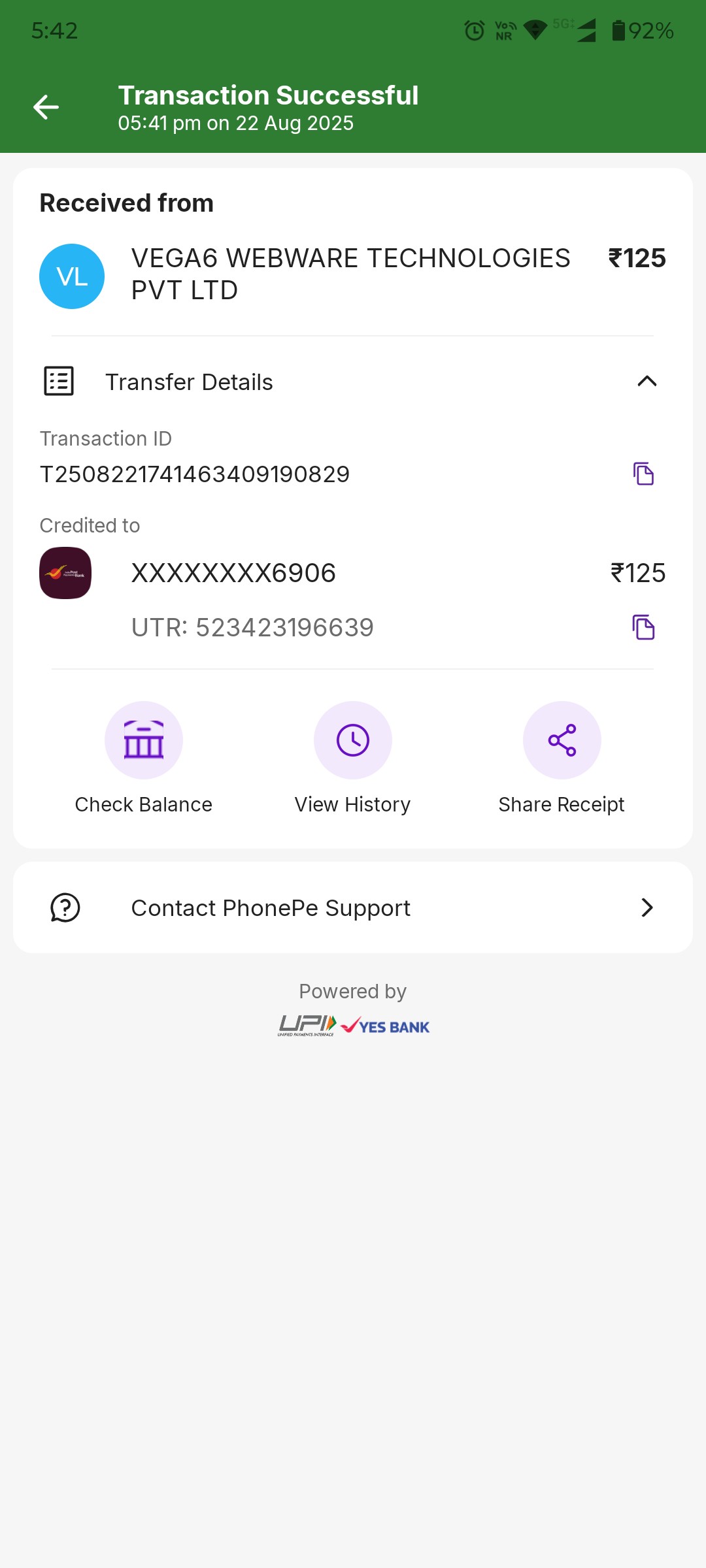The height and width of the screenshot is (1568, 706).
Task: Copy the Transaction ID
Action: pyautogui.click(x=643, y=474)
